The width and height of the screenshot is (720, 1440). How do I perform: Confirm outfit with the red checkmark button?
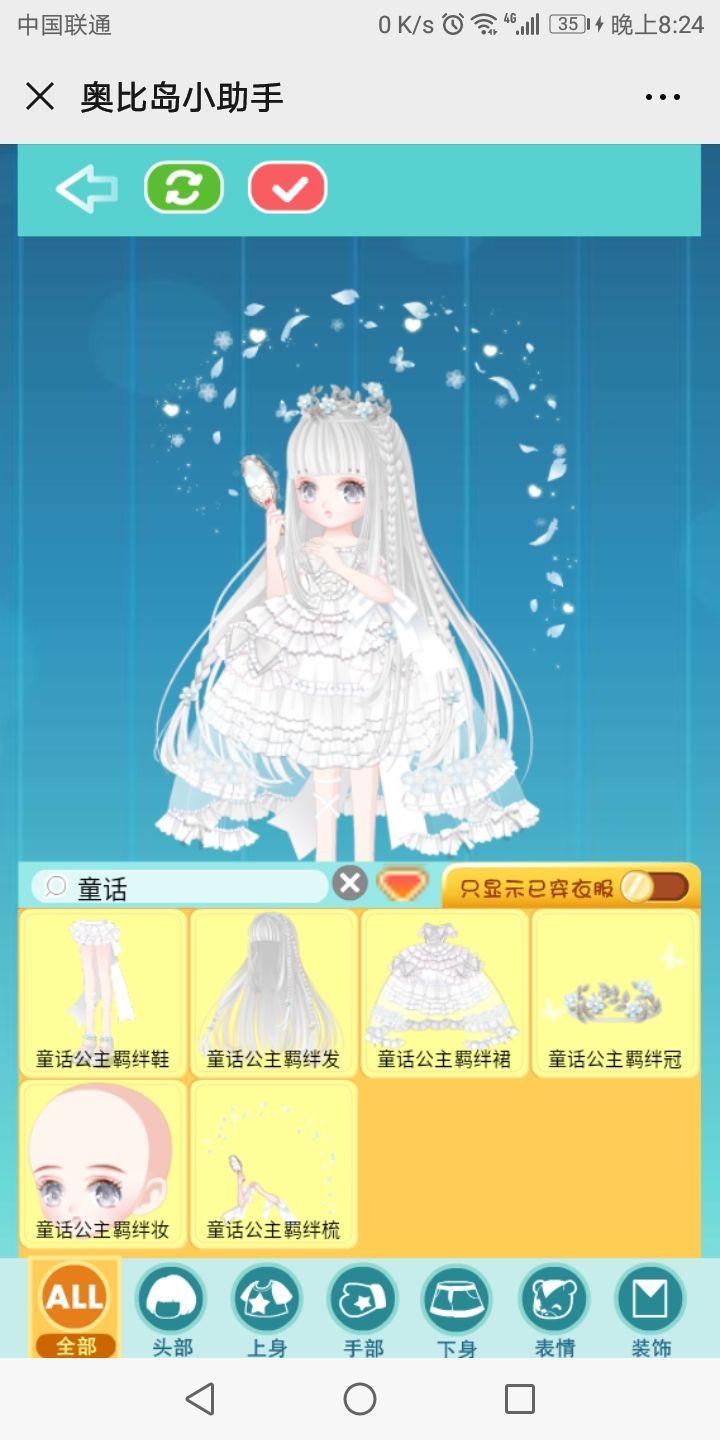pyautogui.click(x=288, y=188)
